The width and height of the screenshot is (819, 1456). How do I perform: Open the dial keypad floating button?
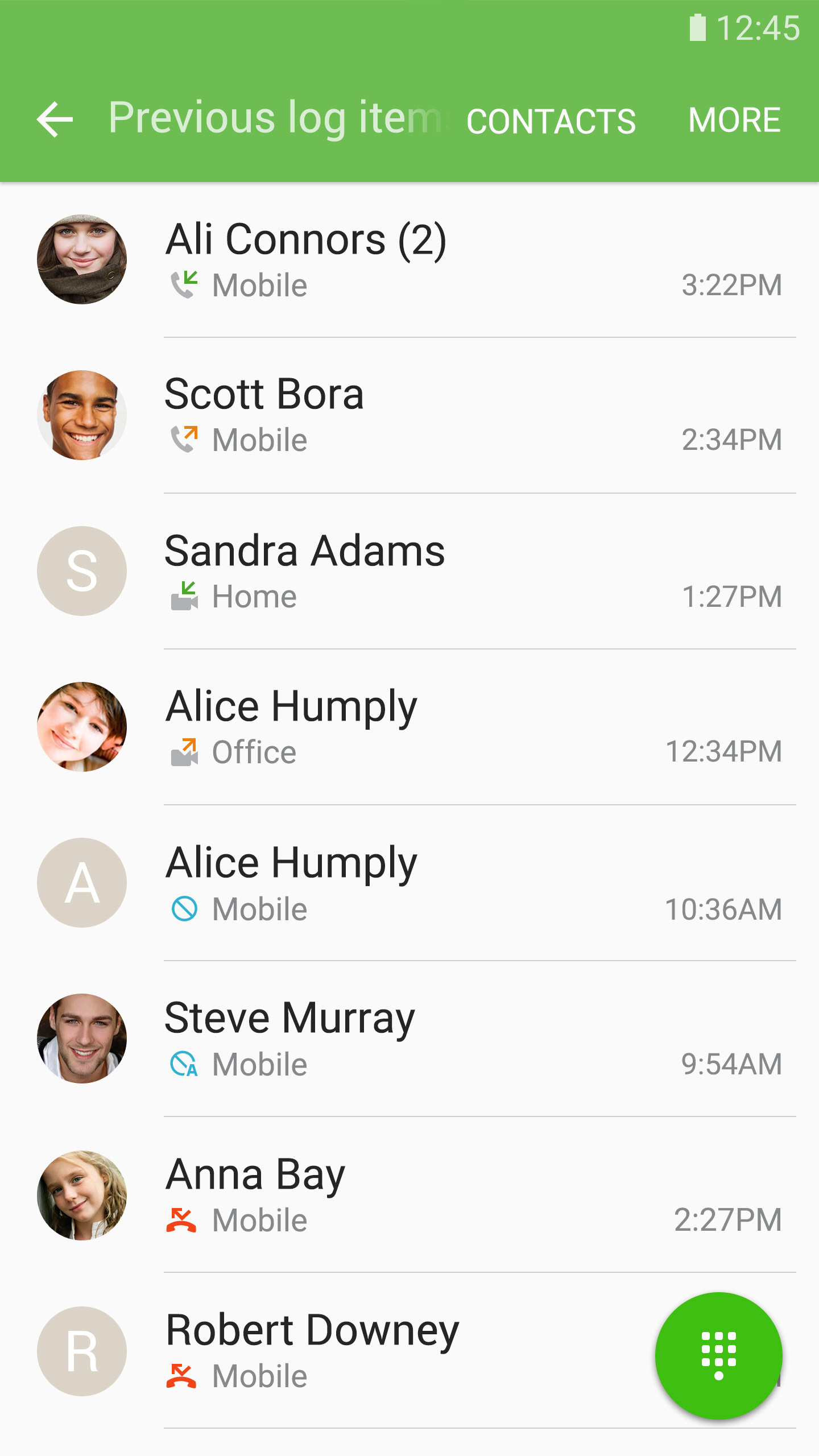pyautogui.click(x=719, y=1356)
